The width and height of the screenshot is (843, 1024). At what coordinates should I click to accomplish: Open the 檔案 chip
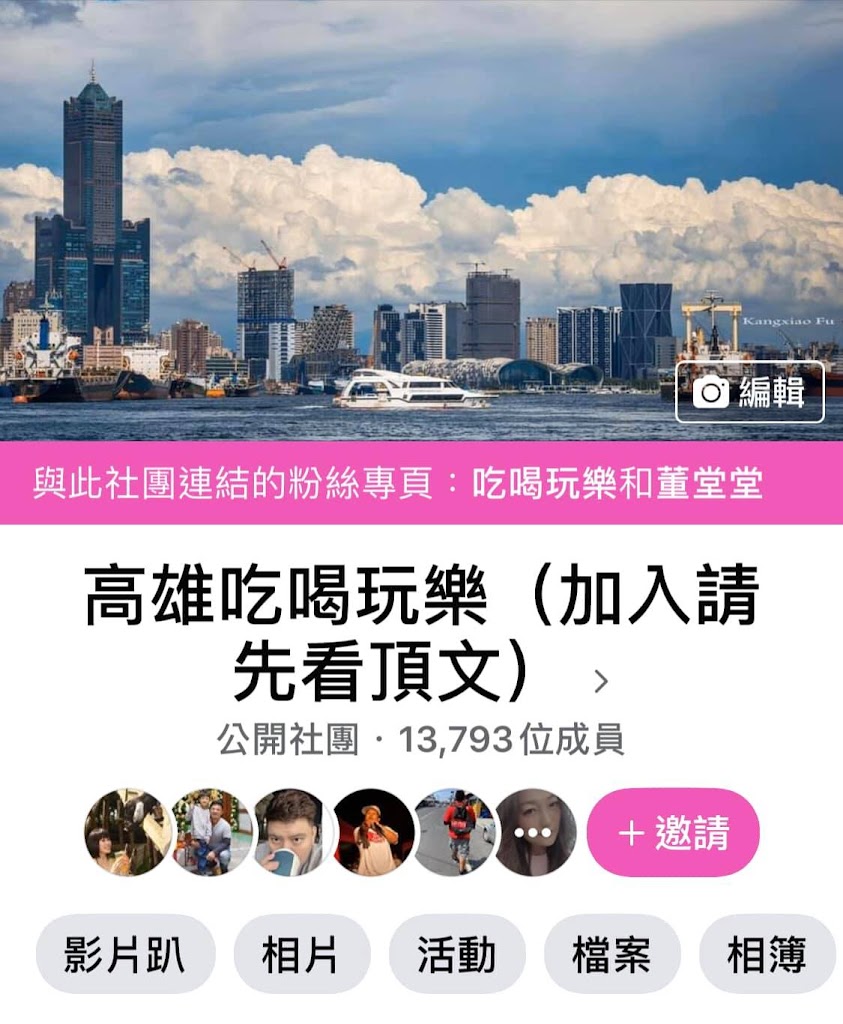612,954
